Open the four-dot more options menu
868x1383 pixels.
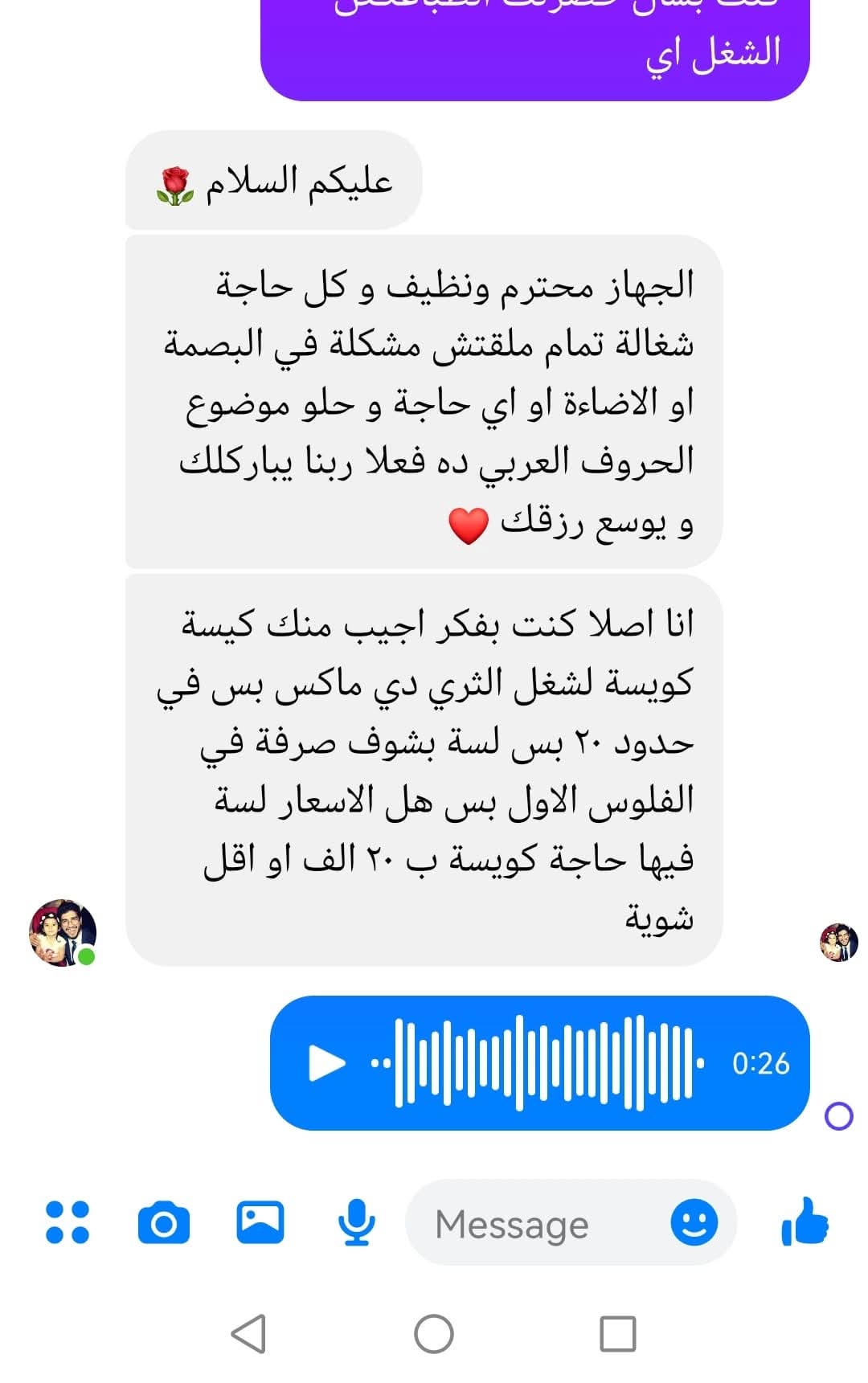[x=68, y=1222]
